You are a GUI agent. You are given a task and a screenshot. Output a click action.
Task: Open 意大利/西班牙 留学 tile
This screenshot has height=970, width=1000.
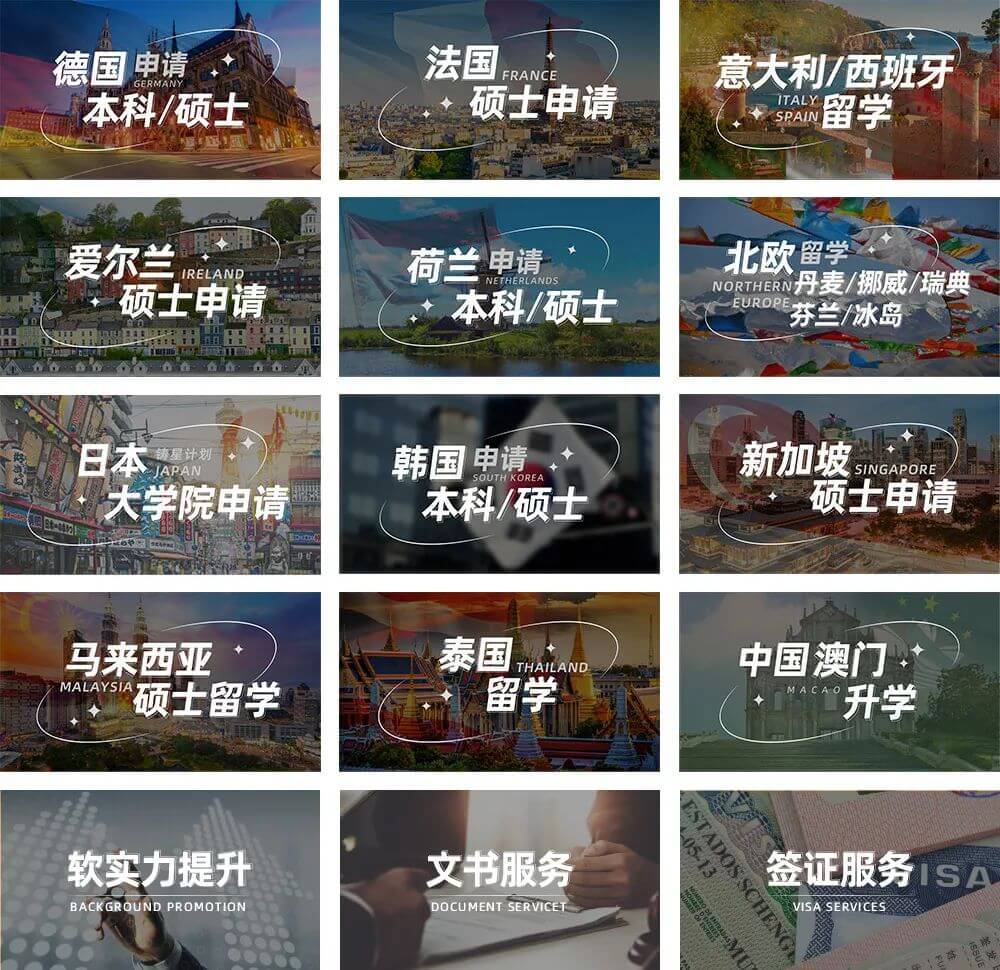839,90
